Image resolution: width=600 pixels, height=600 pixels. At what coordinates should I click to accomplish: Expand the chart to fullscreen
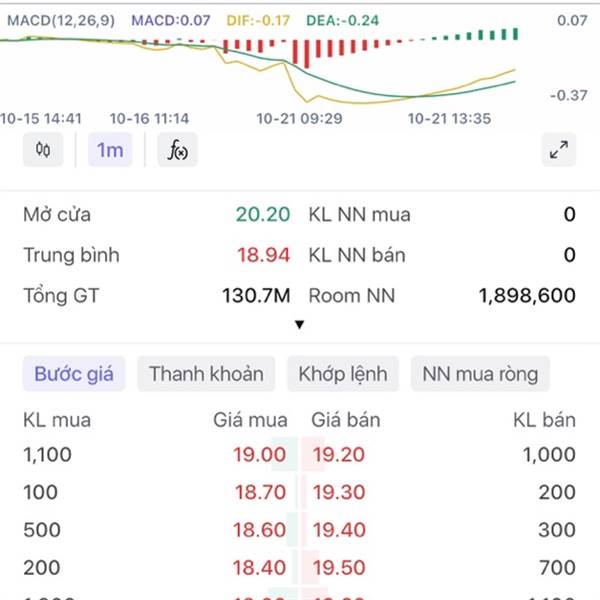pos(559,150)
